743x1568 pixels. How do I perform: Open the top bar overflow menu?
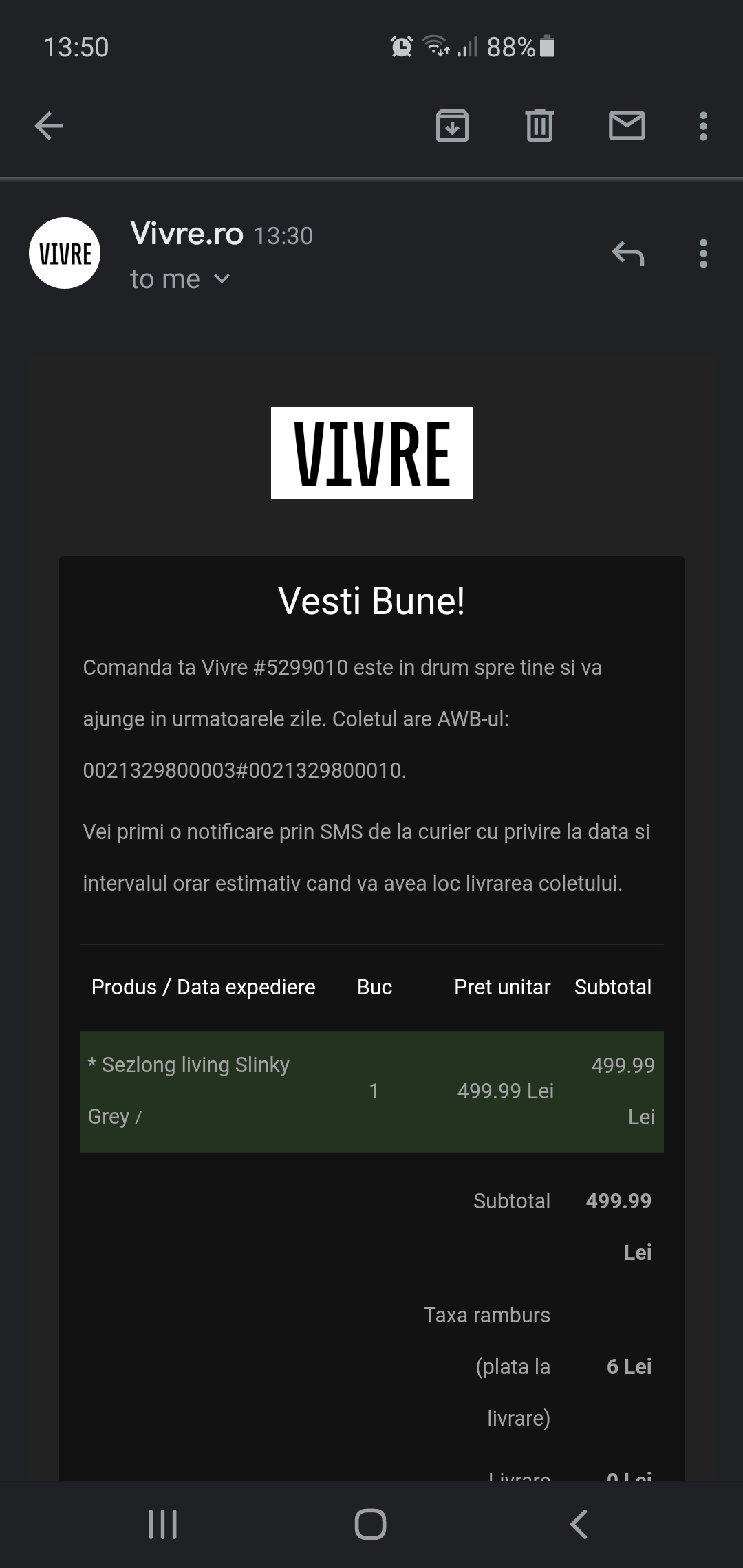coord(702,126)
